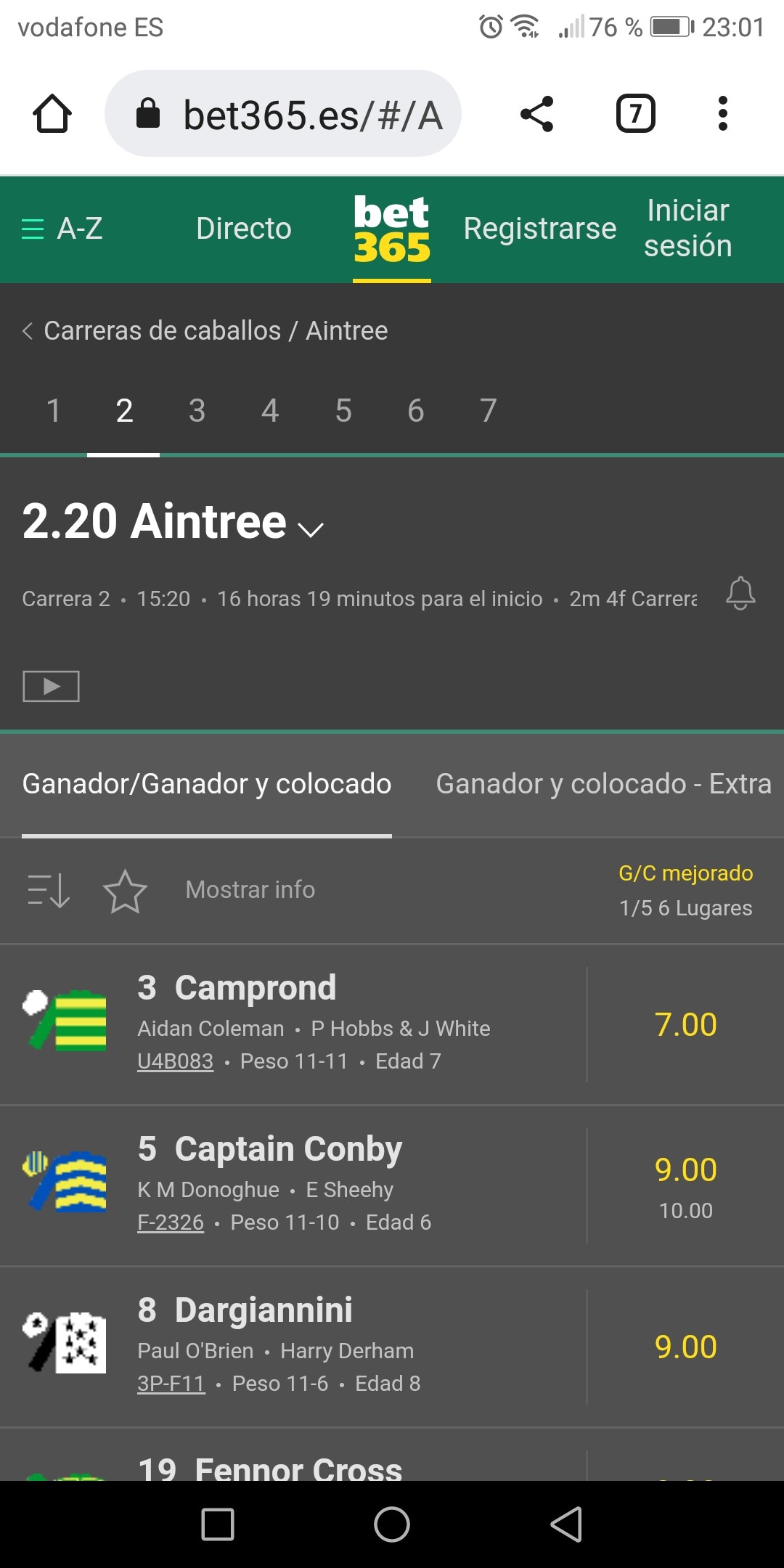784x1568 pixels.
Task: Tap Registrarse to sign up
Action: click(x=540, y=229)
